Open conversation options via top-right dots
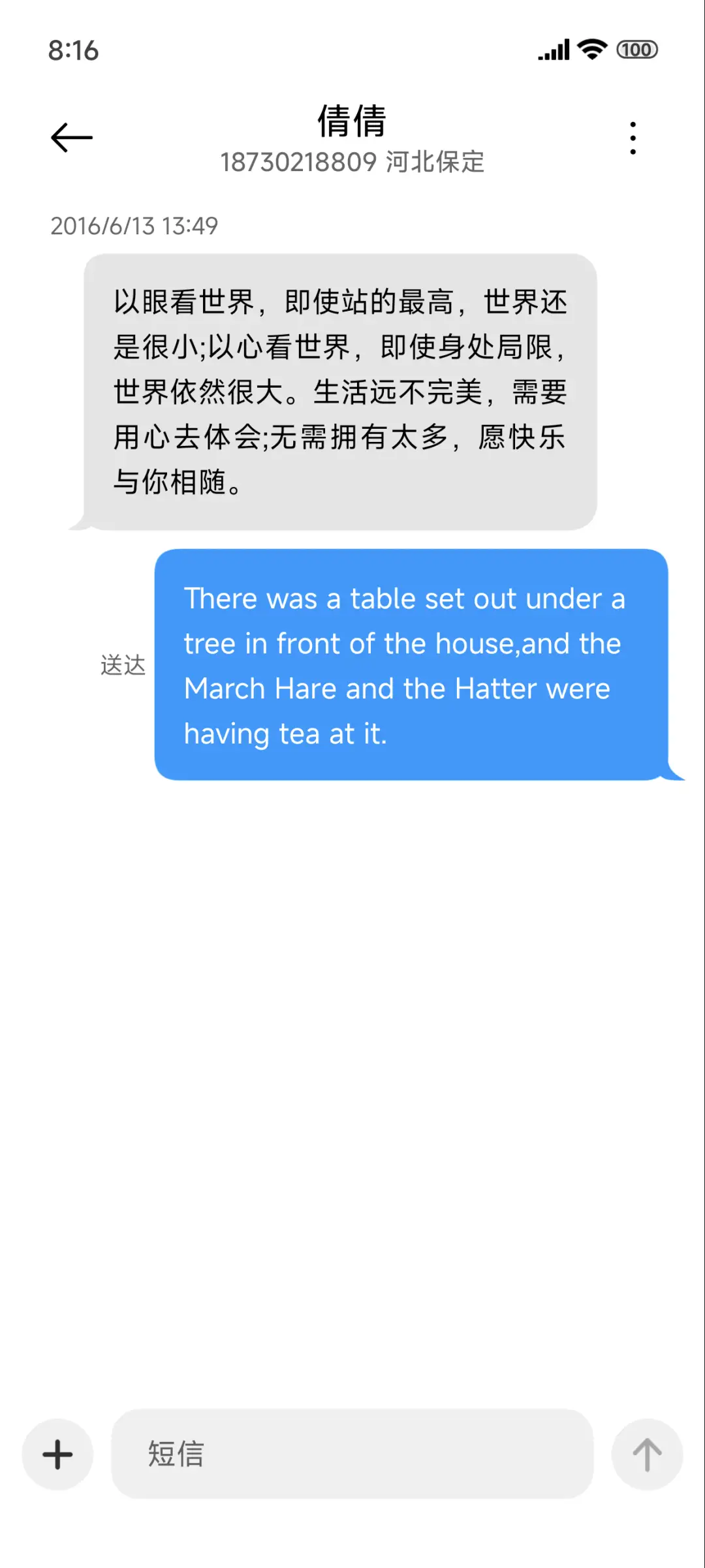The image size is (705, 1568). 632,137
